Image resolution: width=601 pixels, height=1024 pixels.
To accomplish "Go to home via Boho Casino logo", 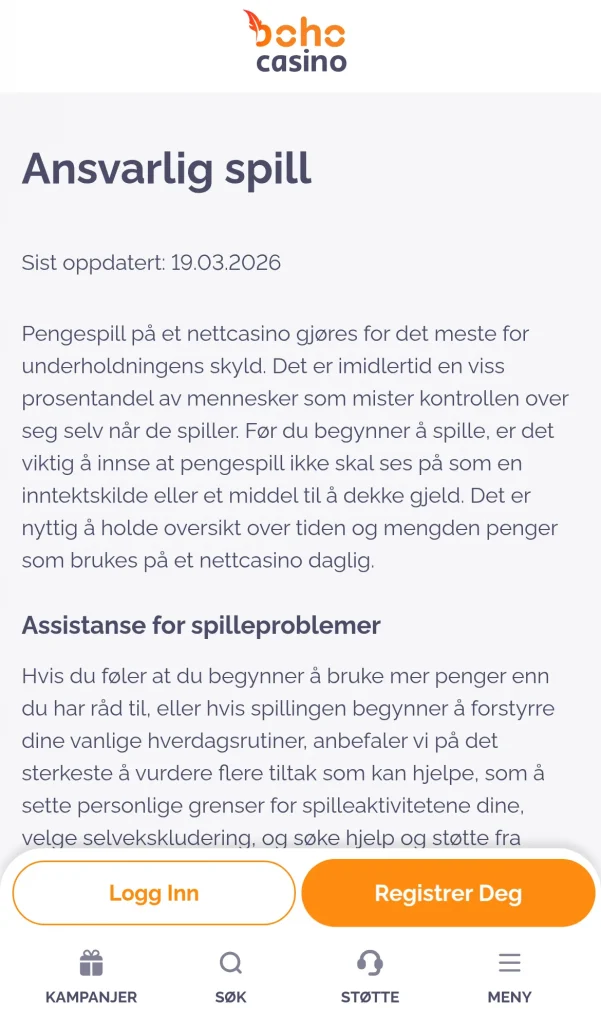I will pos(295,40).
